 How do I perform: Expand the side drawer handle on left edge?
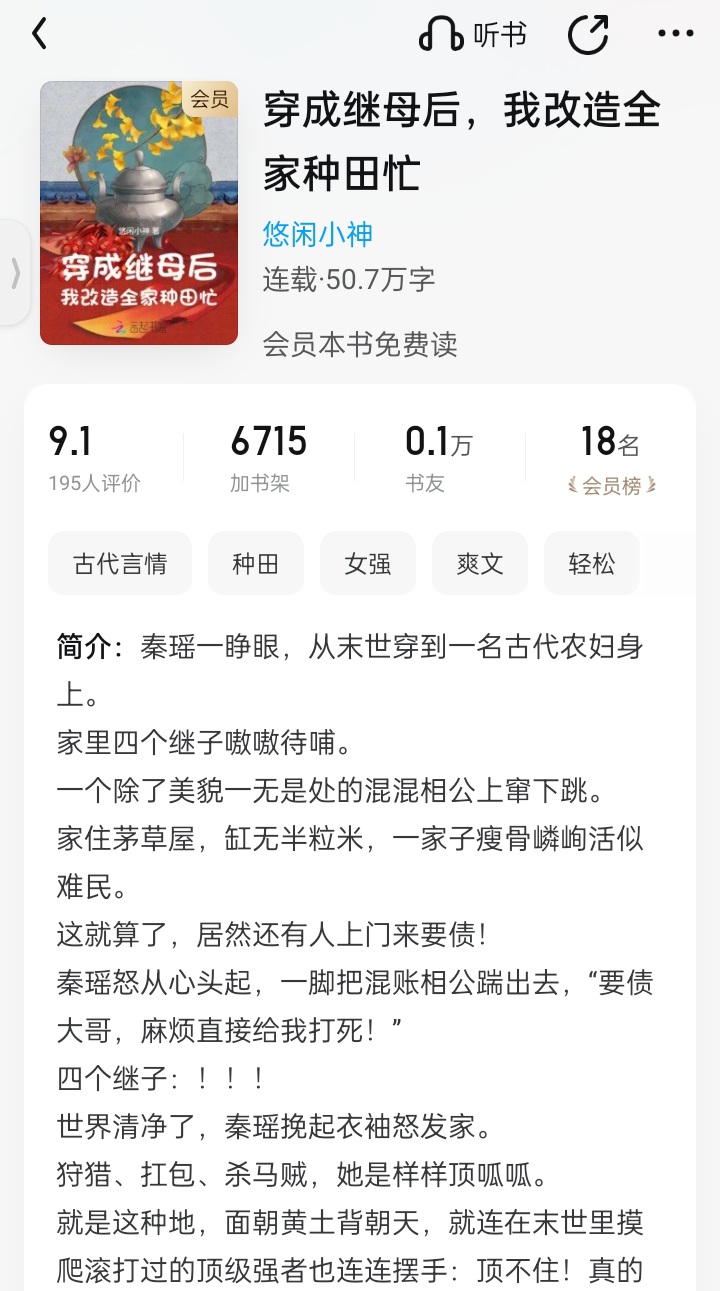pyautogui.click(x=14, y=272)
